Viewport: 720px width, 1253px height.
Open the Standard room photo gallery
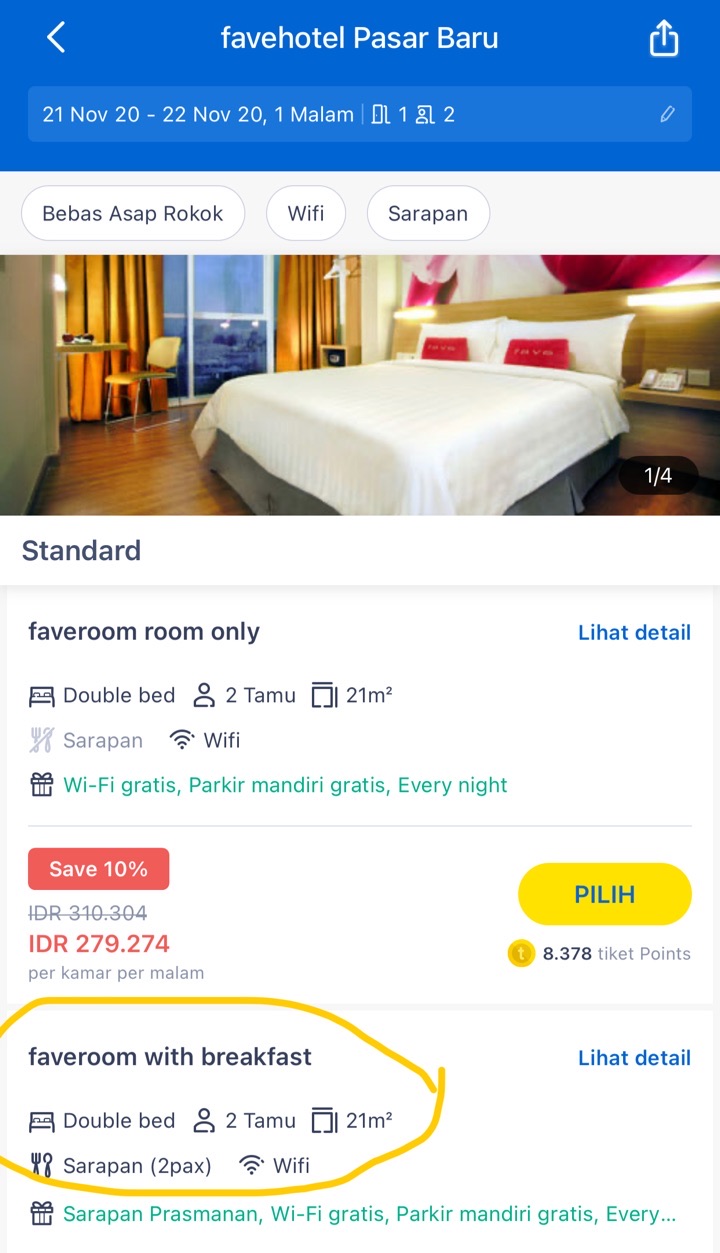point(360,385)
